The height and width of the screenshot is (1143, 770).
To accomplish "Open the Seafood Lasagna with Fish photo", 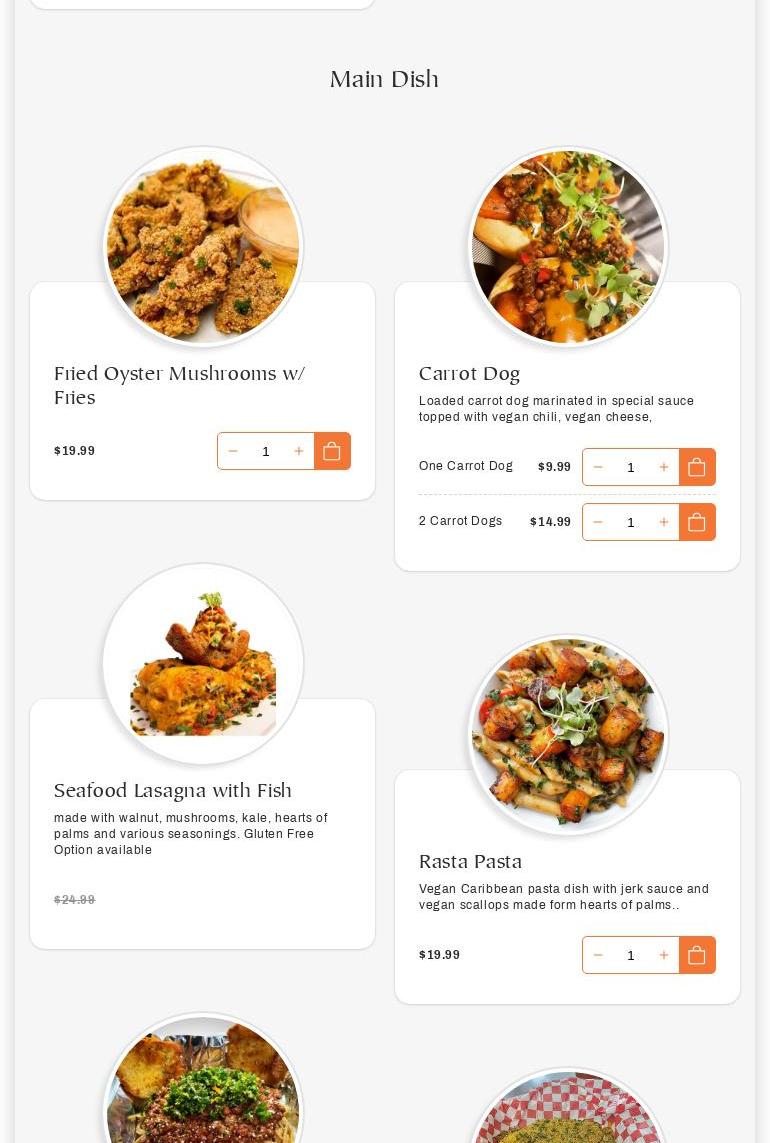I will (203, 664).
